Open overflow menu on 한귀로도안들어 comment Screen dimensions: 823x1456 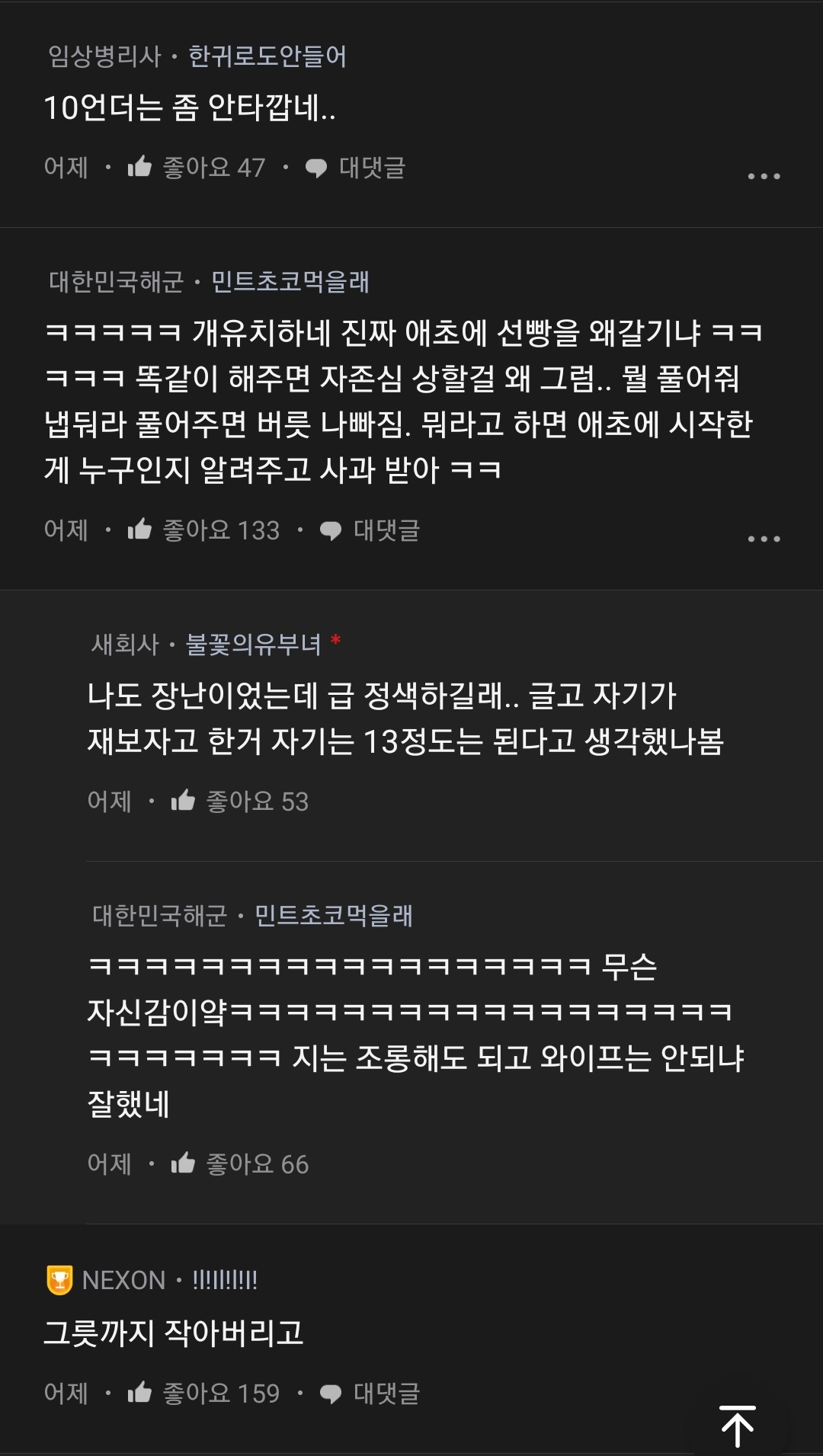click(764, 176)
